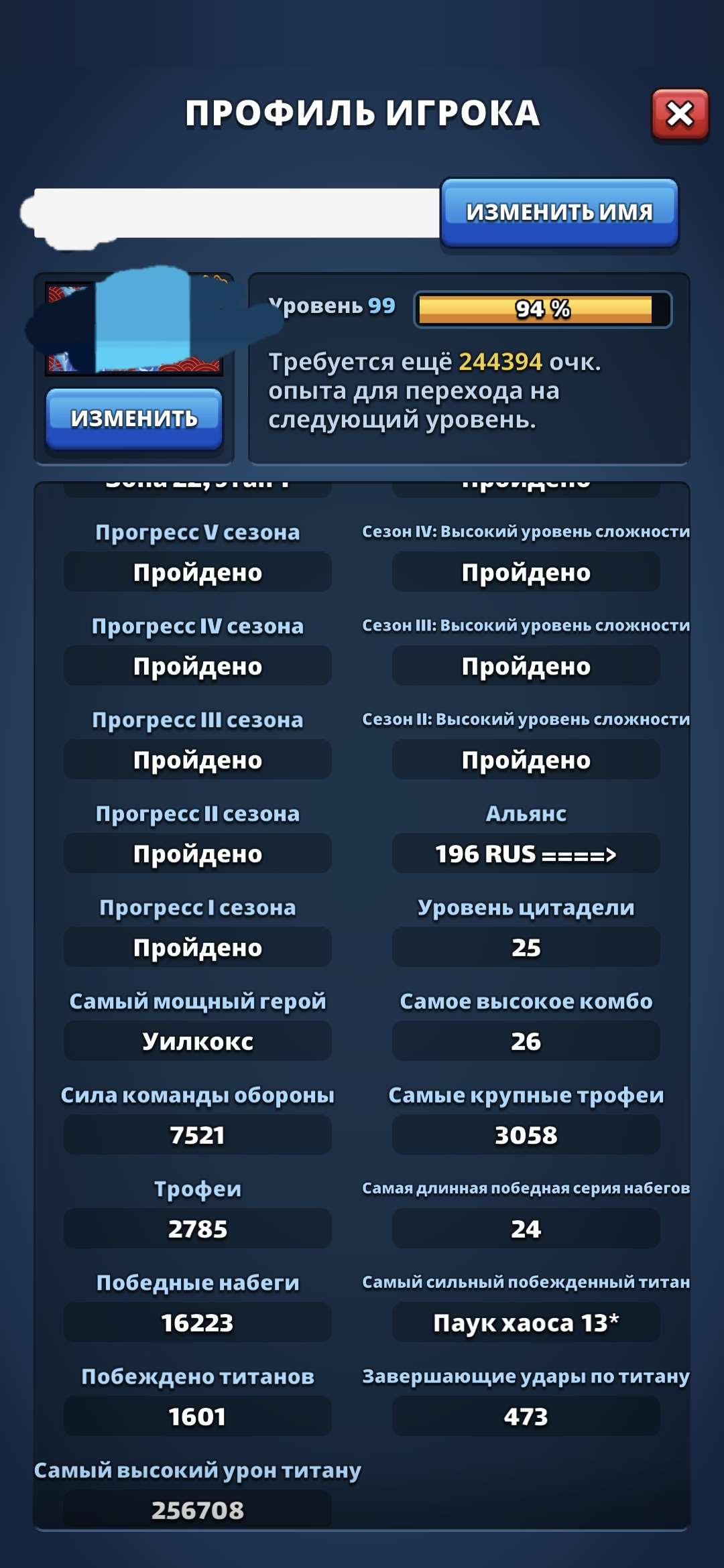Select the trophies count 2785
Image resolution: width=724 pixels, height=1568 pixels.
pos(198,1228)
